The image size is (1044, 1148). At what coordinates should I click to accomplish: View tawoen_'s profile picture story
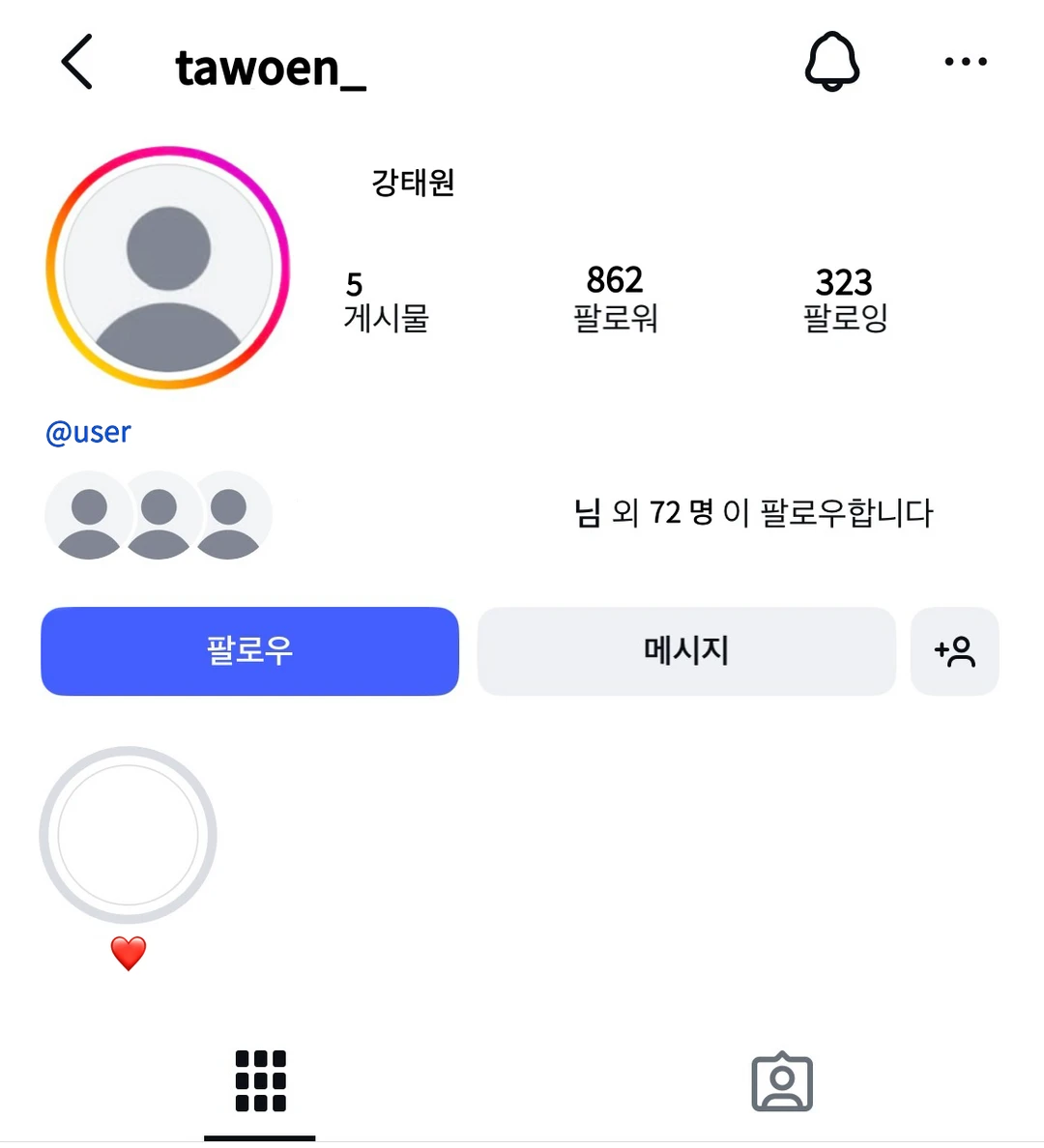click(x=168, y=268)
